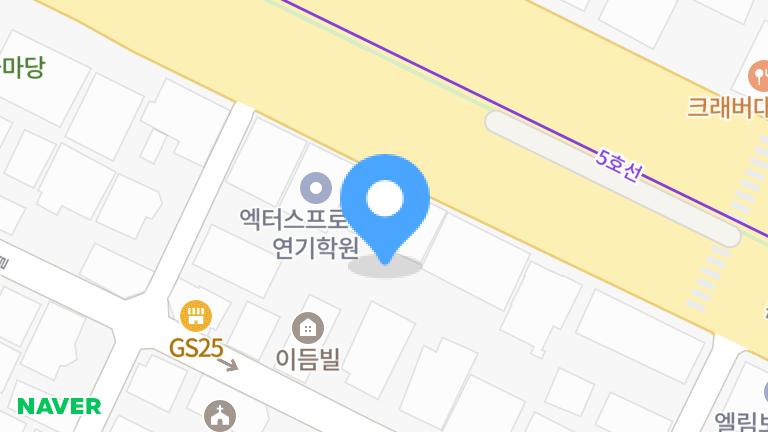Open the GS25 convenience store marker
The image size is (768, 432).
point(196,317)
